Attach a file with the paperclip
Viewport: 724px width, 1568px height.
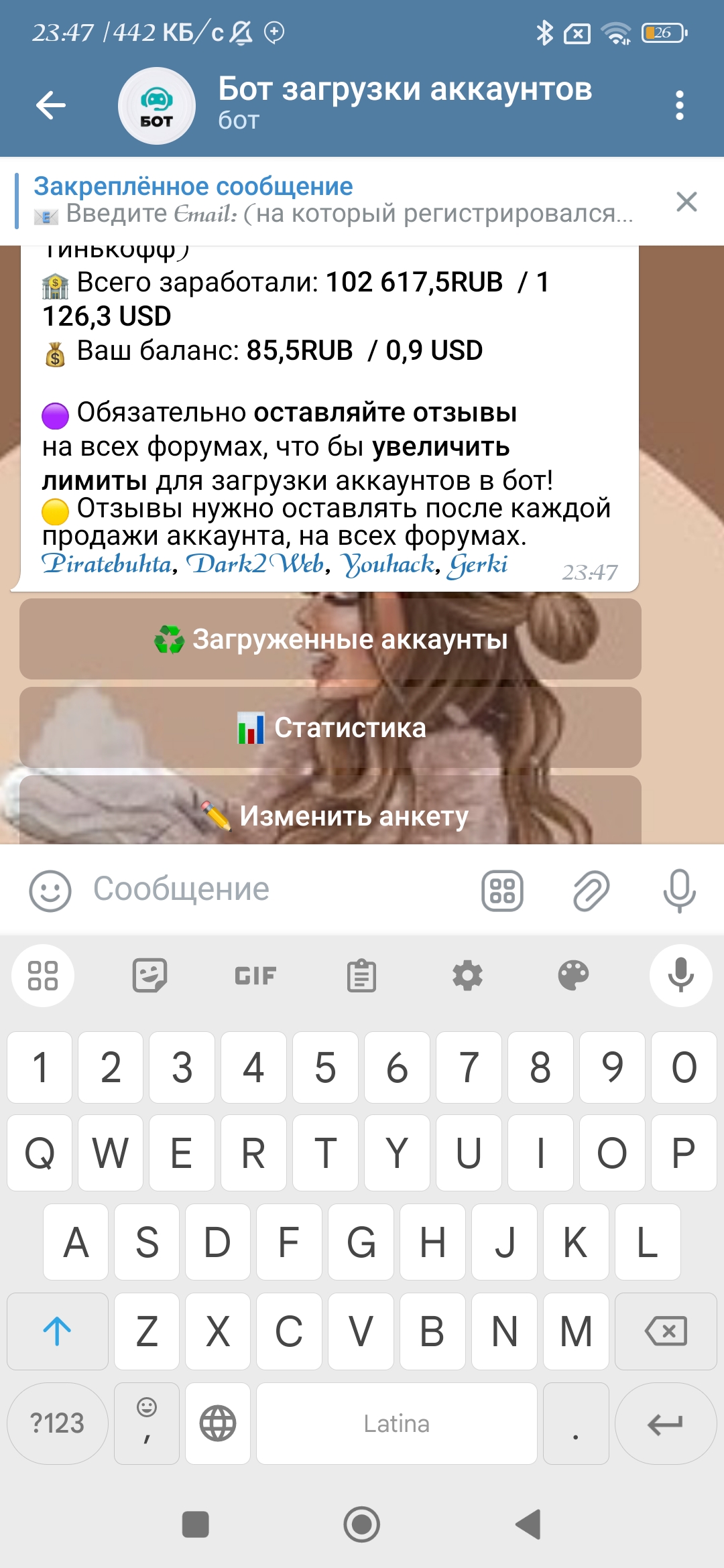click(591, 891)
